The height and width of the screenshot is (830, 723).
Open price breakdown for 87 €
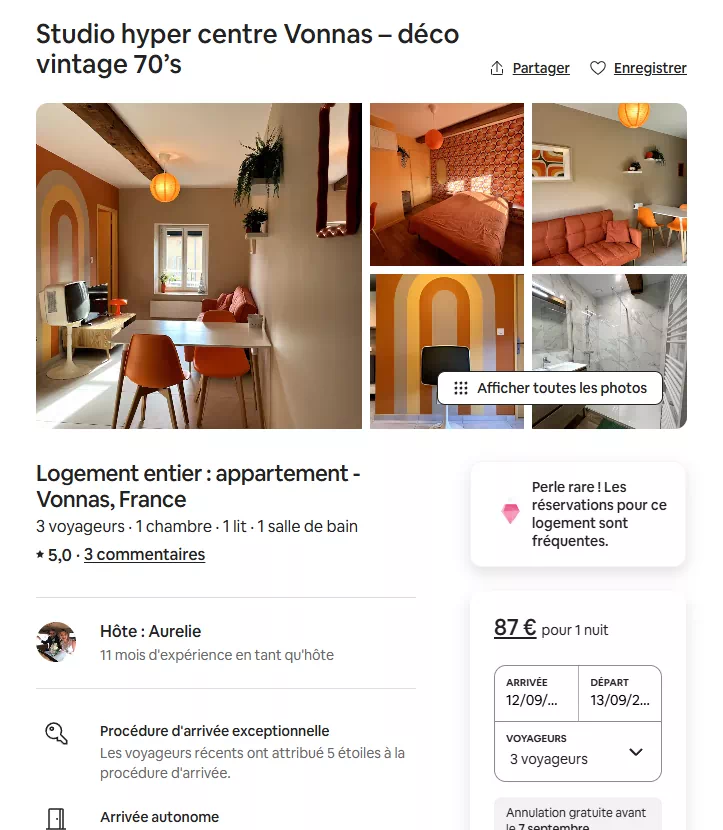point(515,628)
